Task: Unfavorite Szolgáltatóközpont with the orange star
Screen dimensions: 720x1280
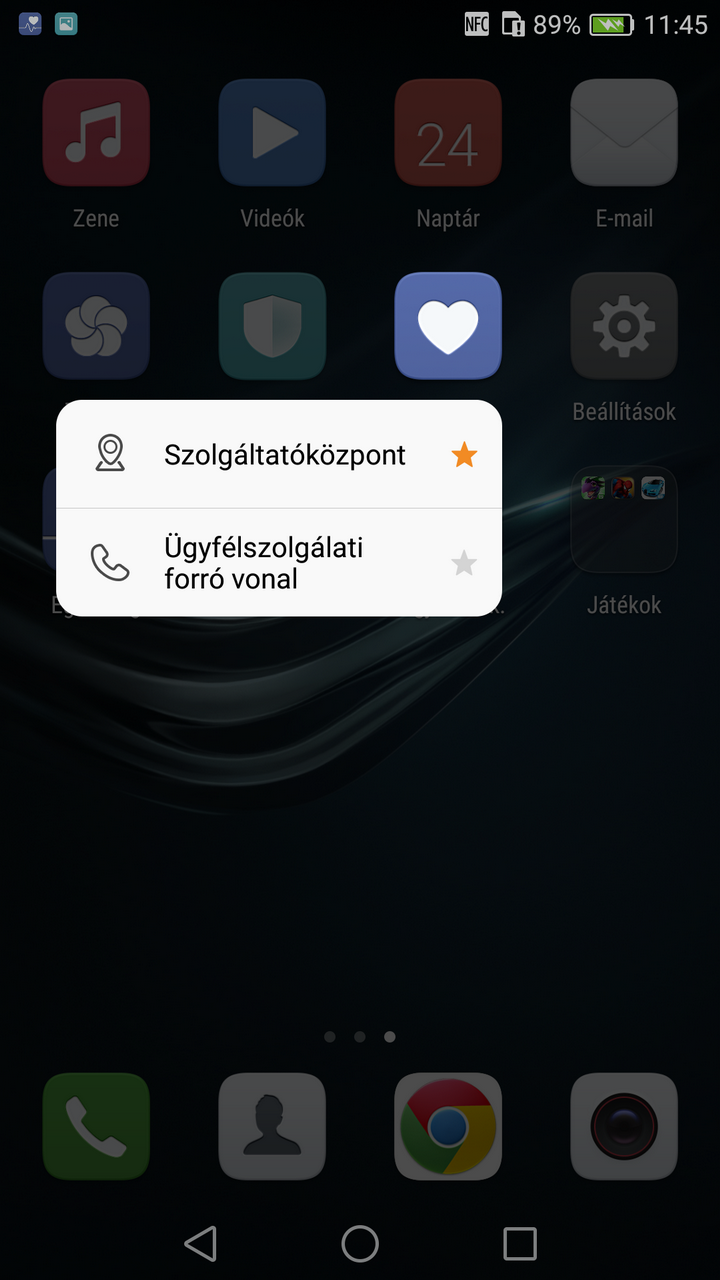Action: (464, 456)
